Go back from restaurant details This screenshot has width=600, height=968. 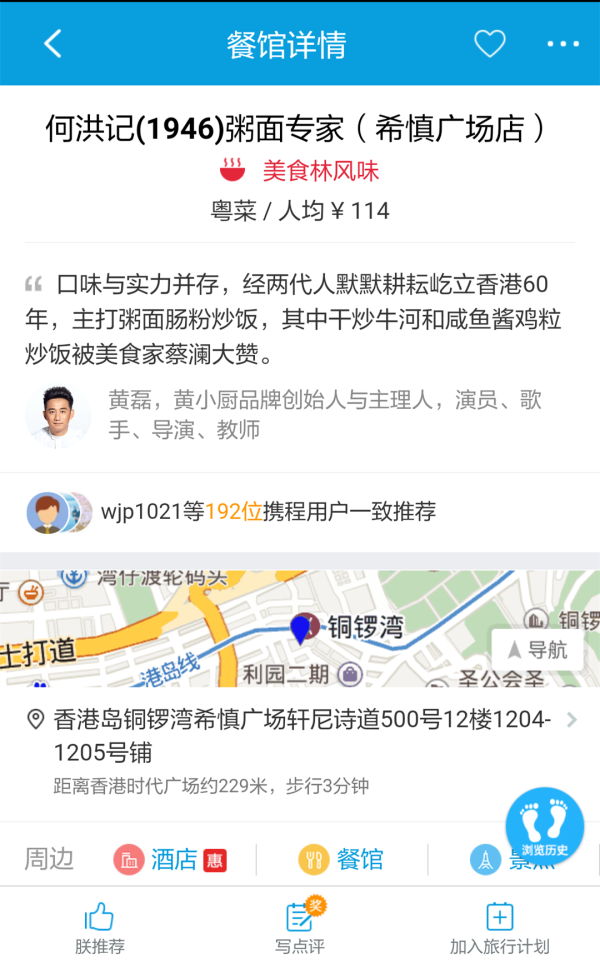pos(53,44)
